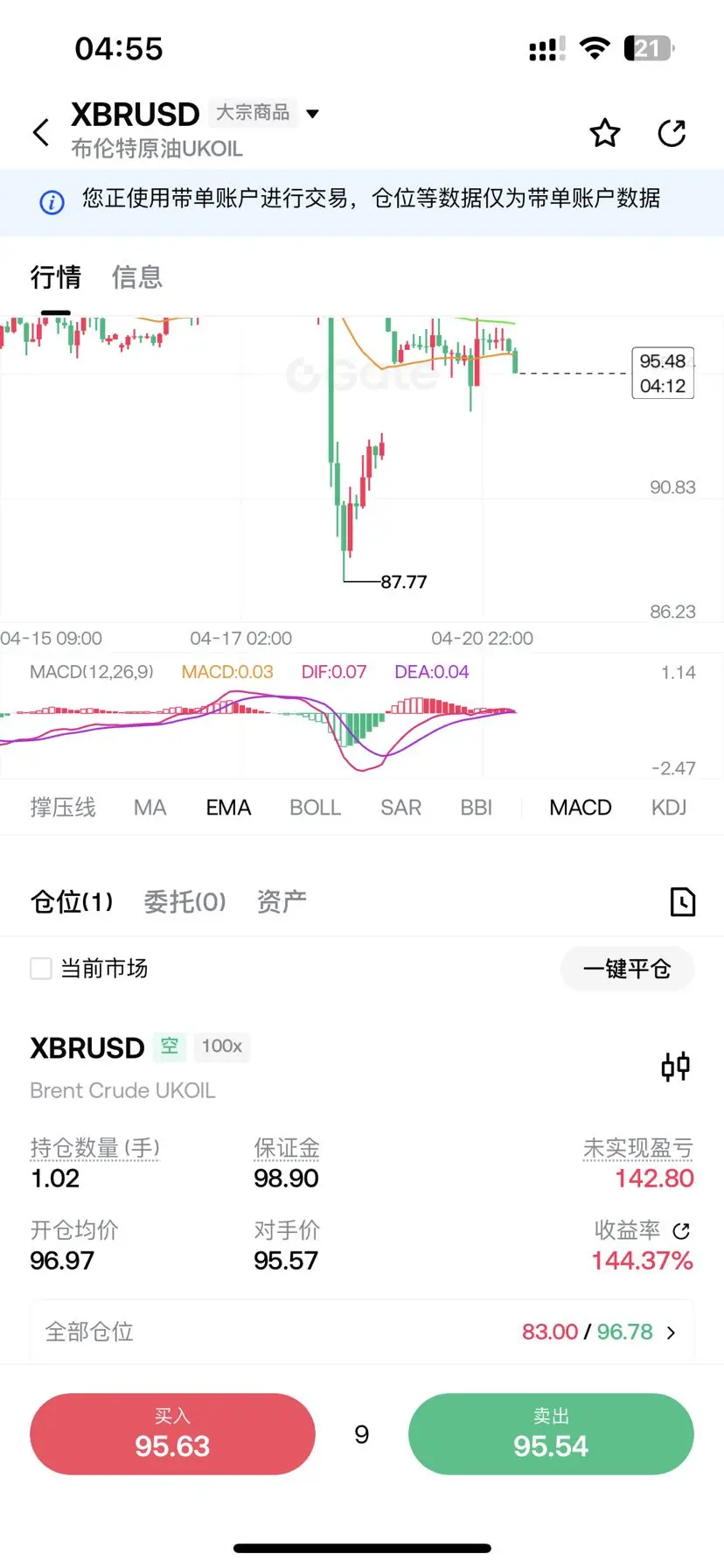Select the BOLL indicator
724x1568 pixels.
pyautogui.click(x=315, y=807)
